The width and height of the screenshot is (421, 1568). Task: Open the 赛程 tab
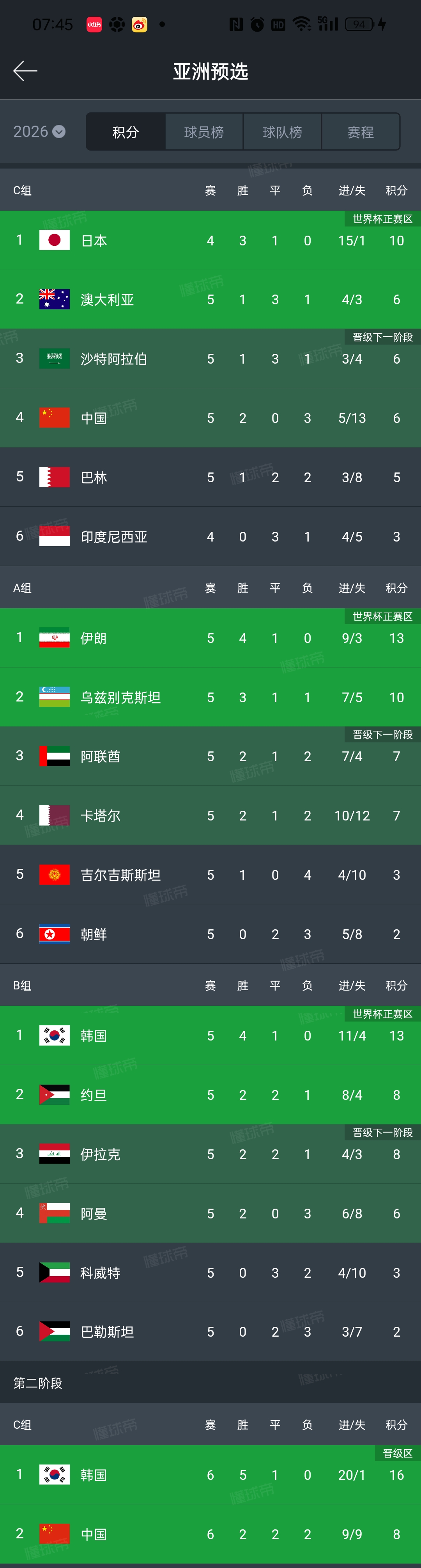[360, 131]
